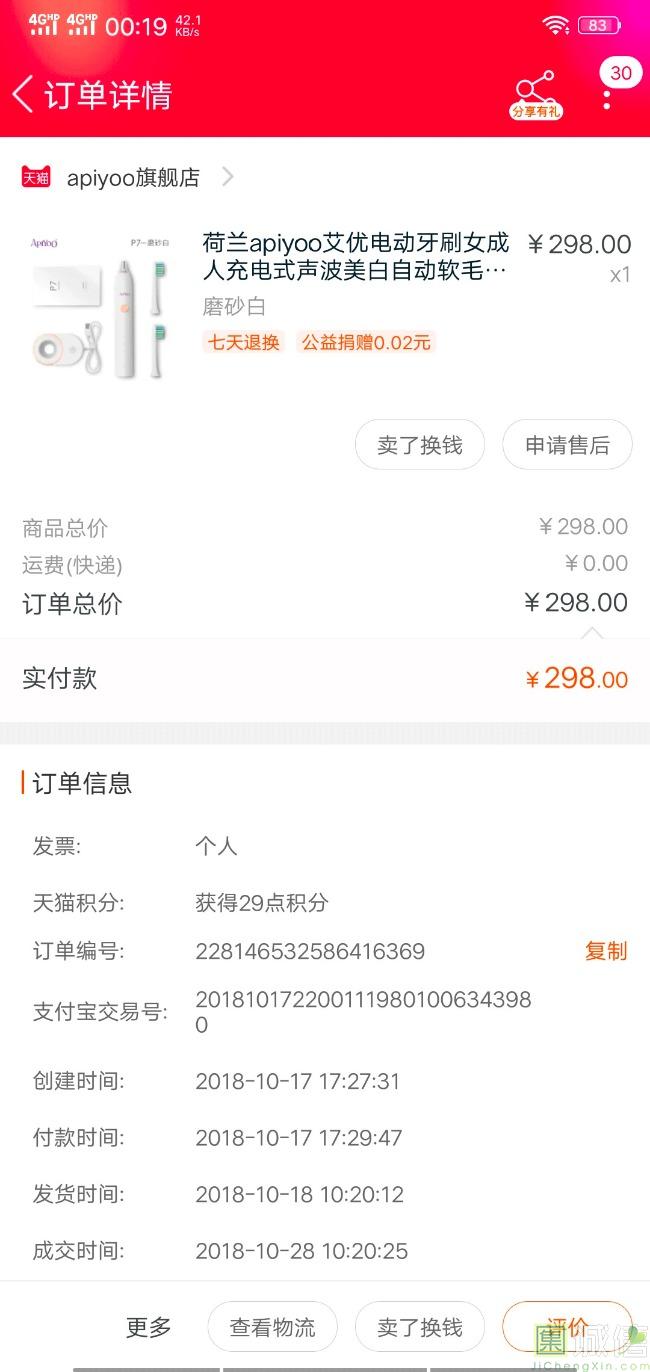Go back from the 订单详情 page
This screenshot has width=650, height=1372.
coord(24,94)
